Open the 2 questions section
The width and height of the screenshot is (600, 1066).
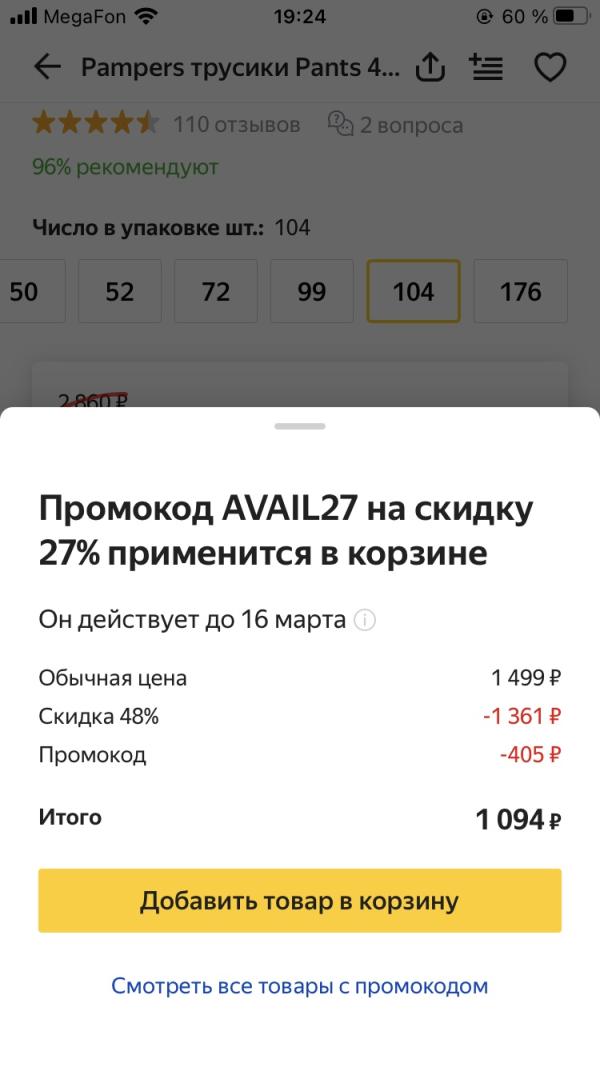click(x=395, y=124)
